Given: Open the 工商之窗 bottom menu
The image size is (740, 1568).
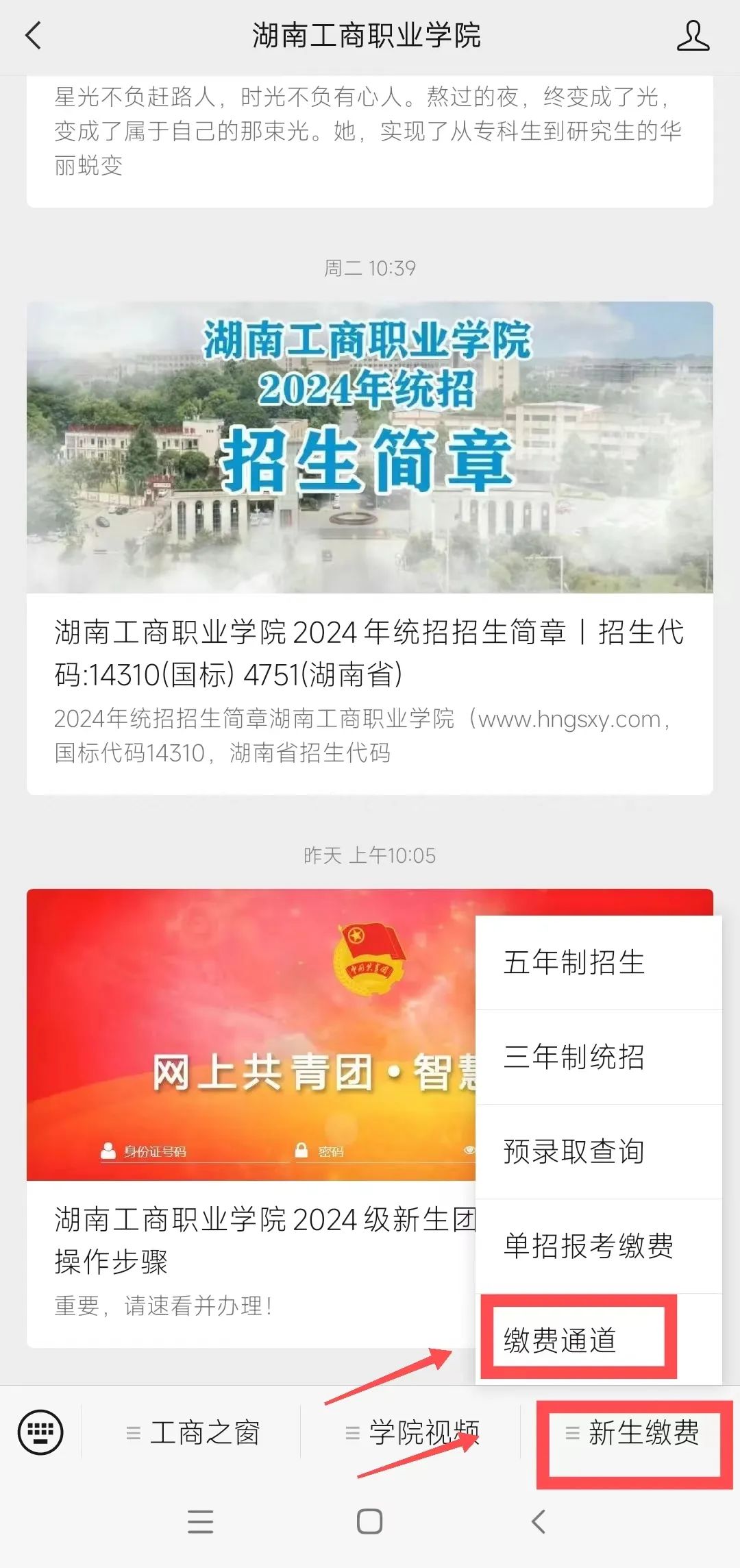Looking at the screenshot, I should coord(193,1433).
